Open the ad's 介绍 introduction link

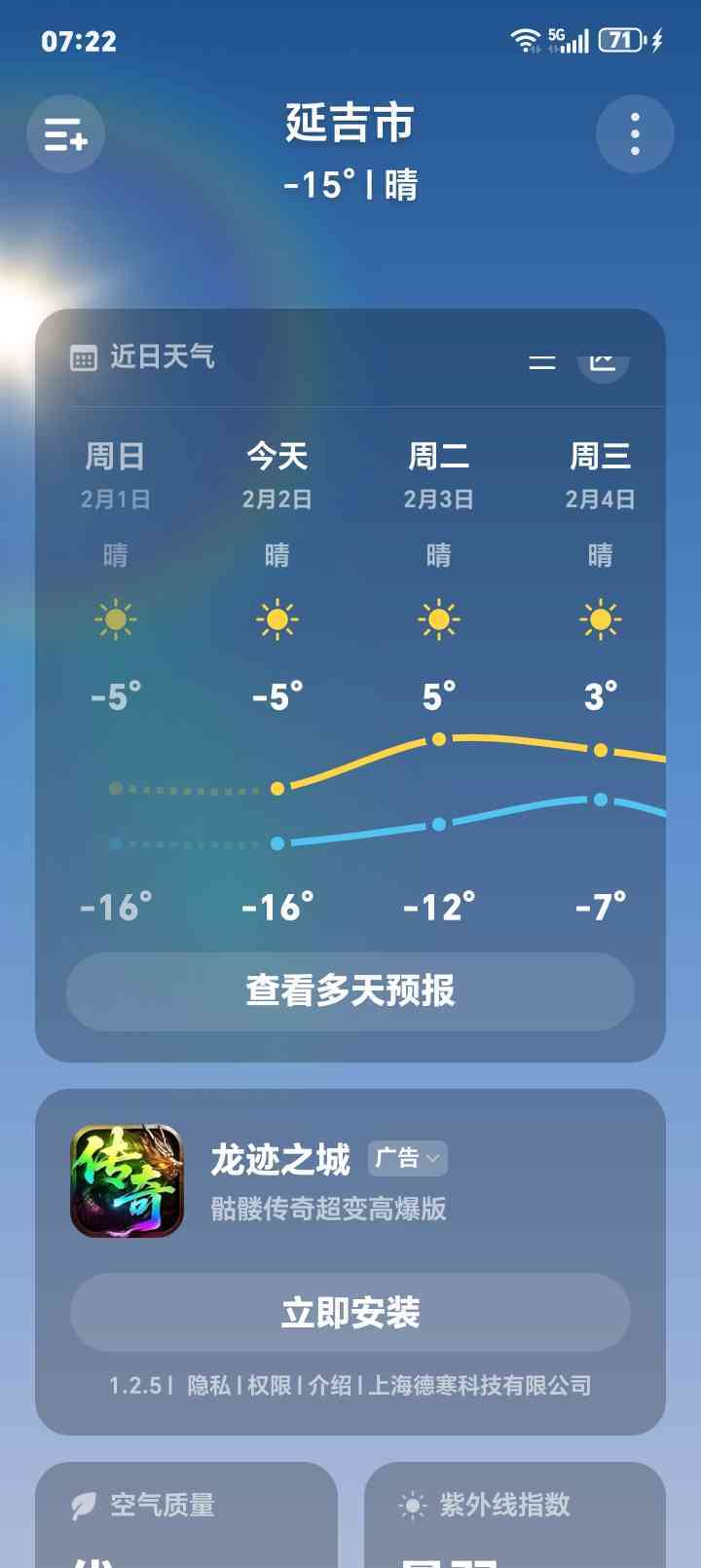click(x=330, y=1386)
